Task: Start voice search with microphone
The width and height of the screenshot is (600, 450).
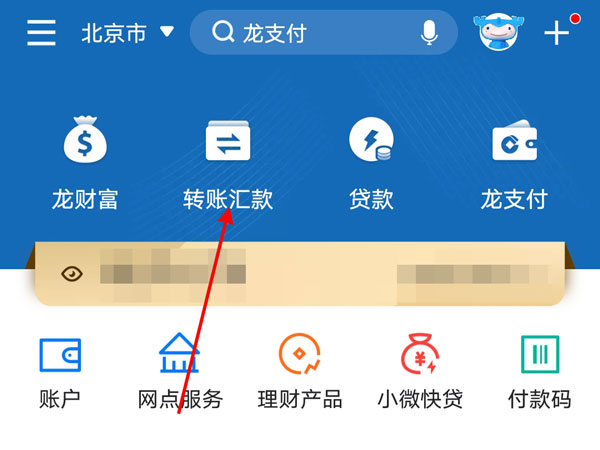Action: tap(429, 33)
